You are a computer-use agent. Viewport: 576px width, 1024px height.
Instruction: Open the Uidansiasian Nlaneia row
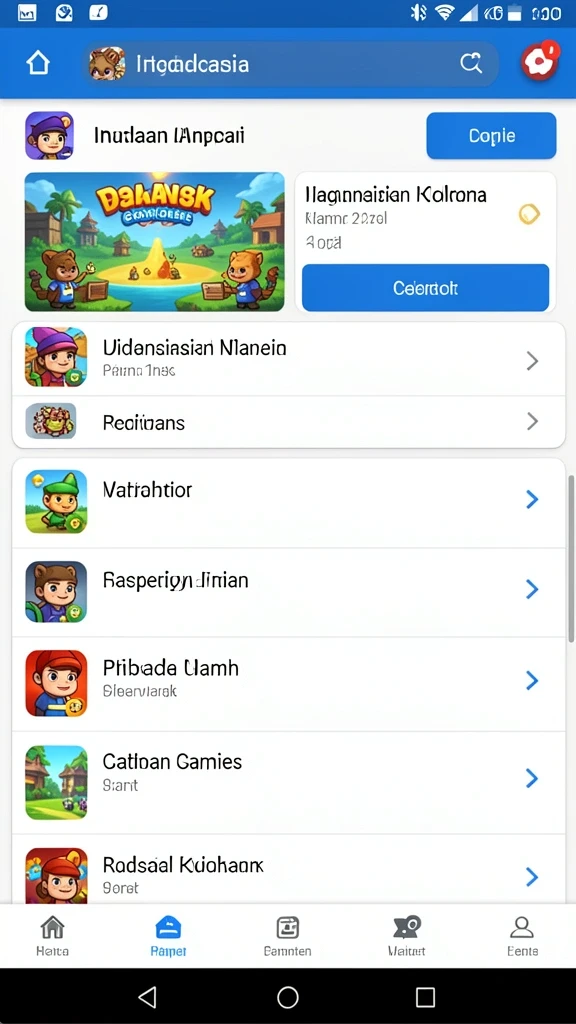point(289,359)
